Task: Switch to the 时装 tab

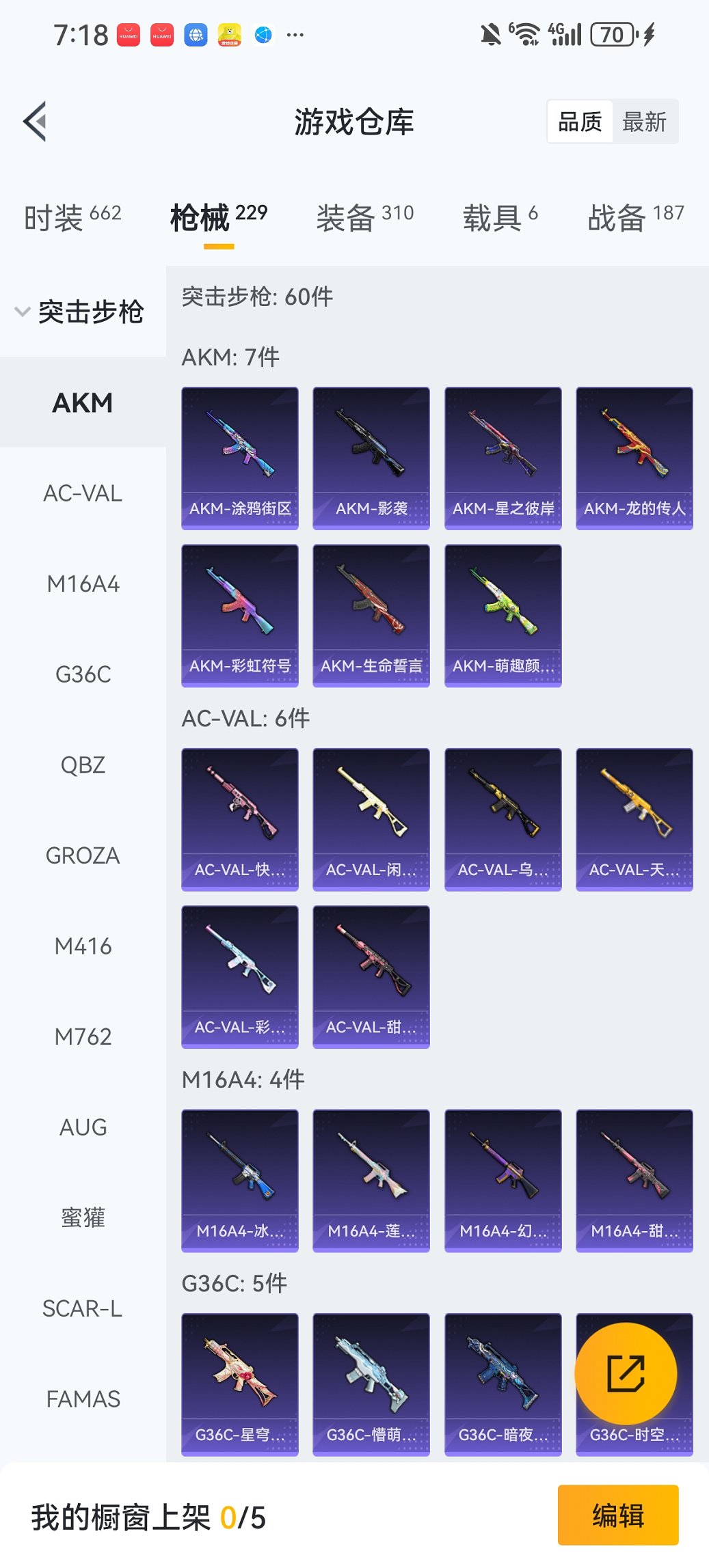Action: [x=72, y=217]
